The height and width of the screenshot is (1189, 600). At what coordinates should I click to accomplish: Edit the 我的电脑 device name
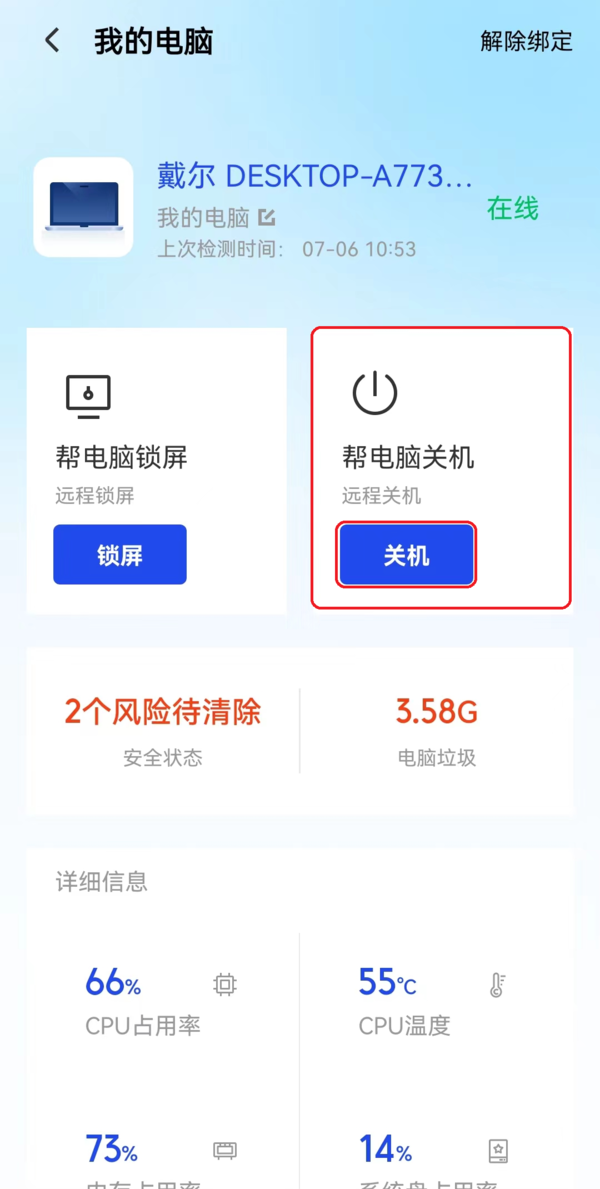267,217
